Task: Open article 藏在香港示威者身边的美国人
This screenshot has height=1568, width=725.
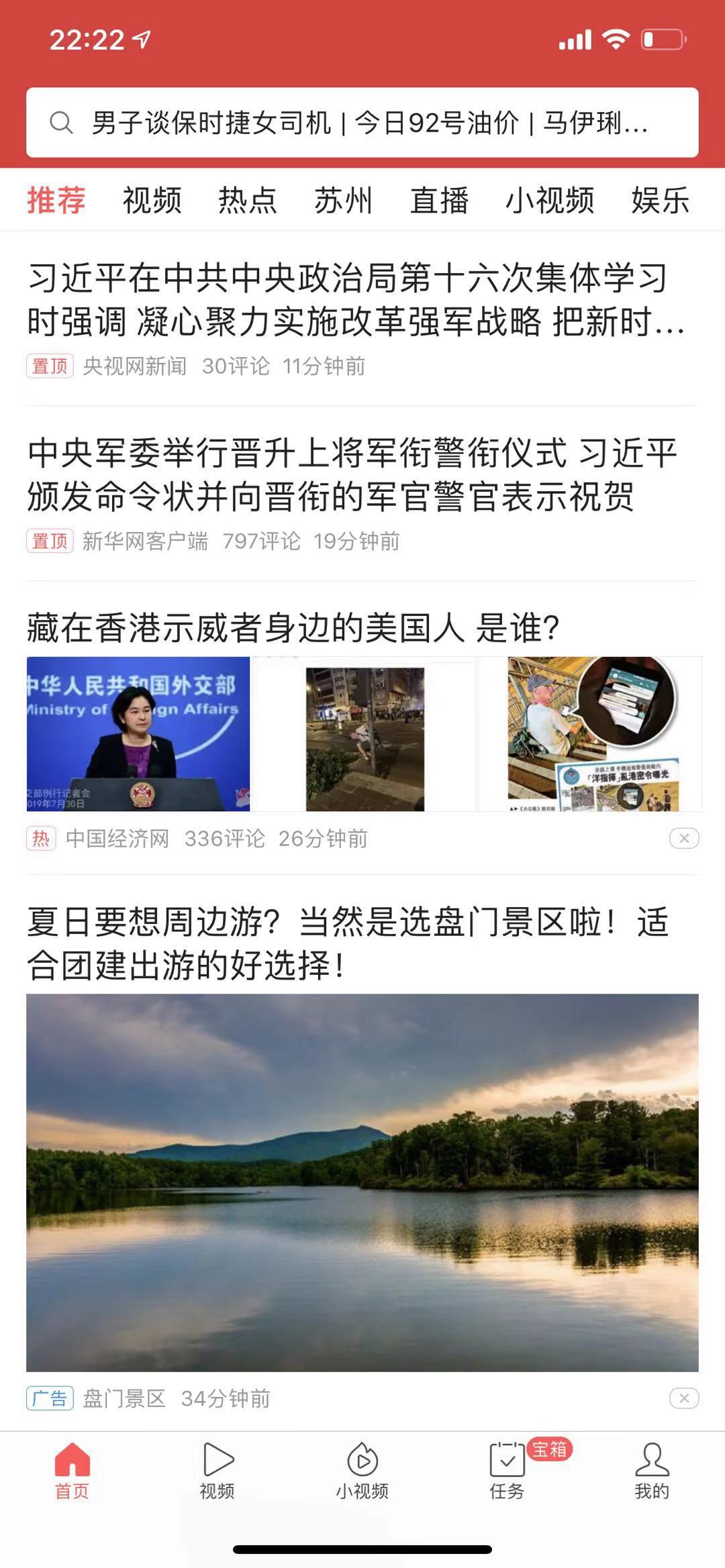Action: click(293, 628)
